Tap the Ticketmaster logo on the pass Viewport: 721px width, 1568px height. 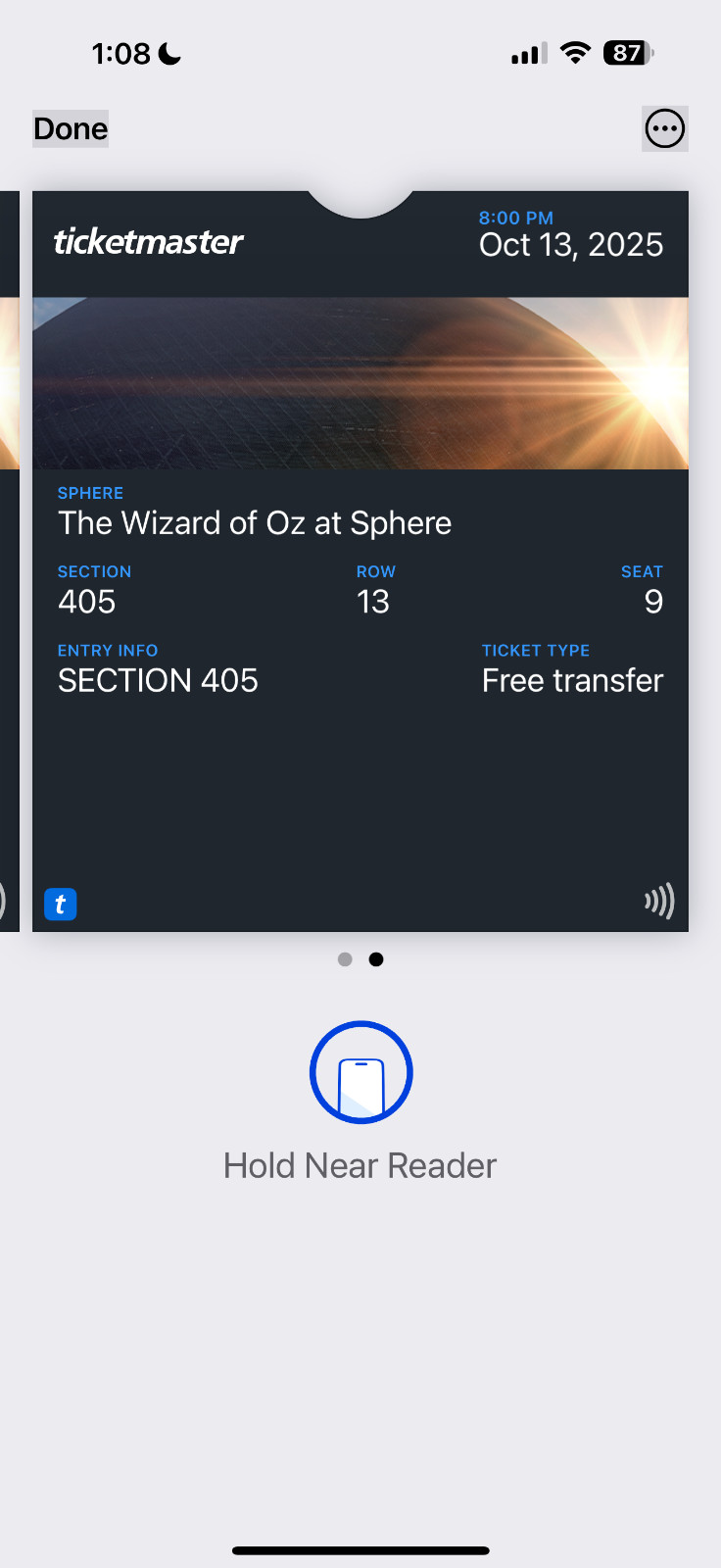pyautogui.click(x=148, y=242)
